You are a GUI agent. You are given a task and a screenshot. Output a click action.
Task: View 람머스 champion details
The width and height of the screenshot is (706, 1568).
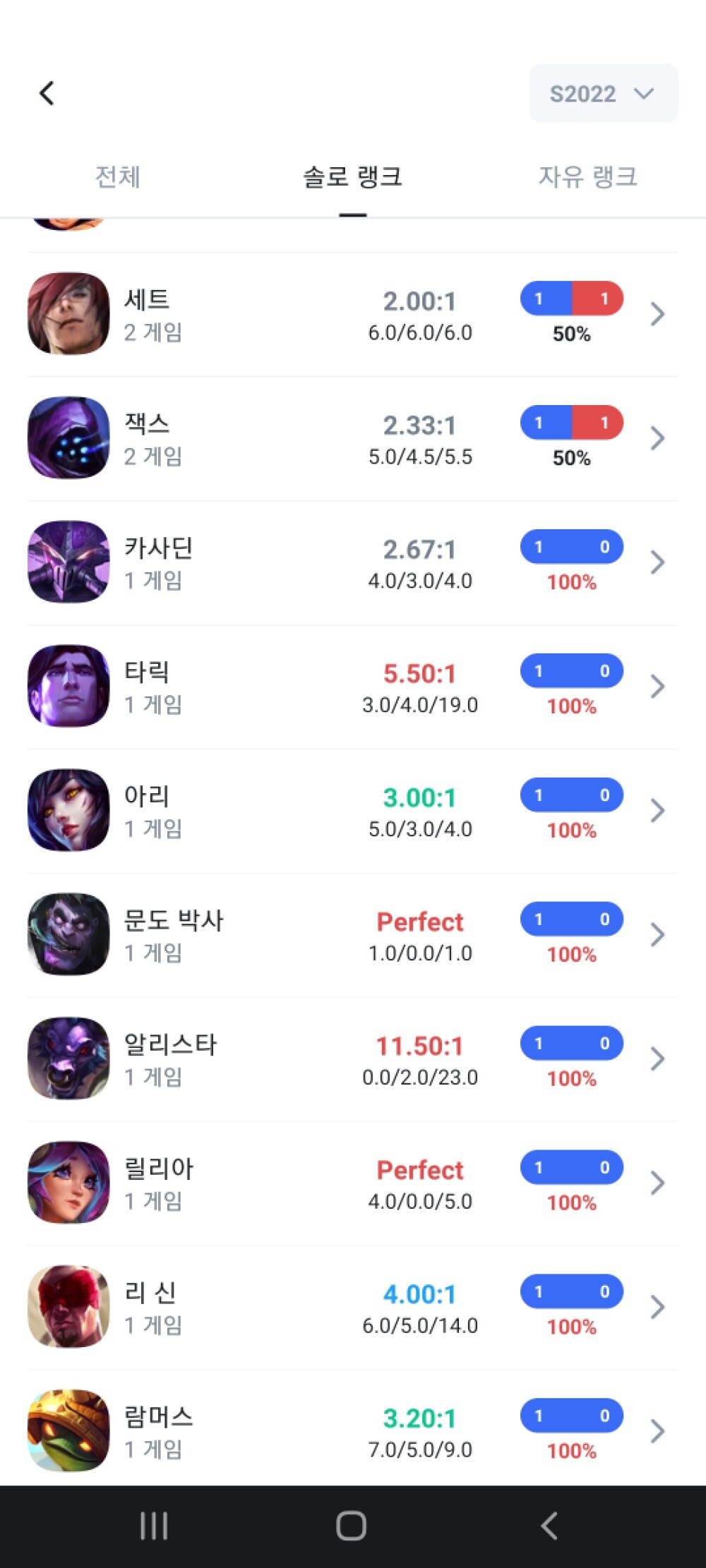353,1432
